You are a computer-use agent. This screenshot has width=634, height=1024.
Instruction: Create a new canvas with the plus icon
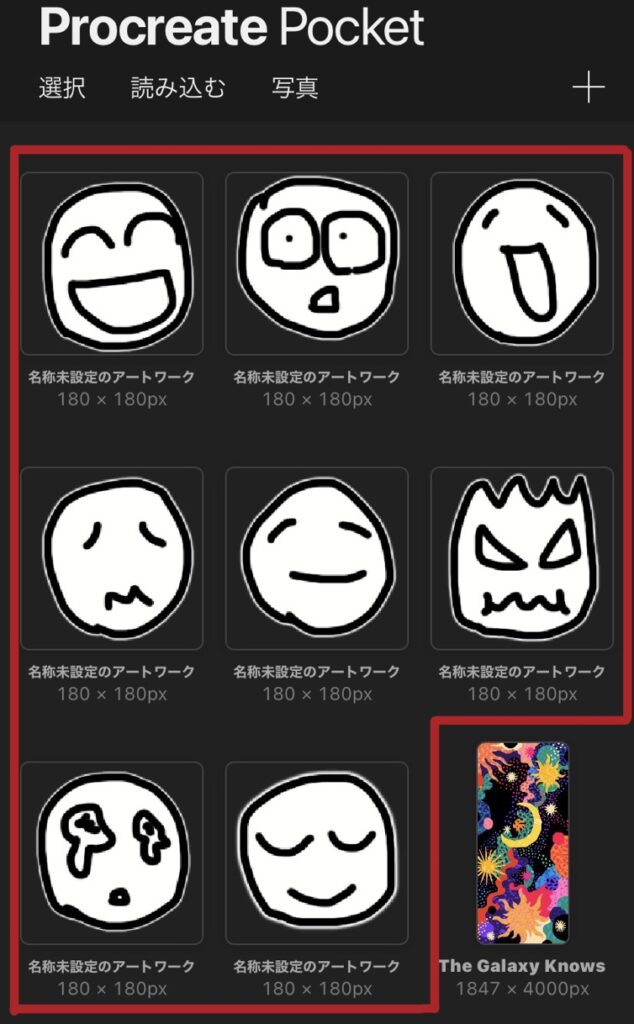[588, 88]
